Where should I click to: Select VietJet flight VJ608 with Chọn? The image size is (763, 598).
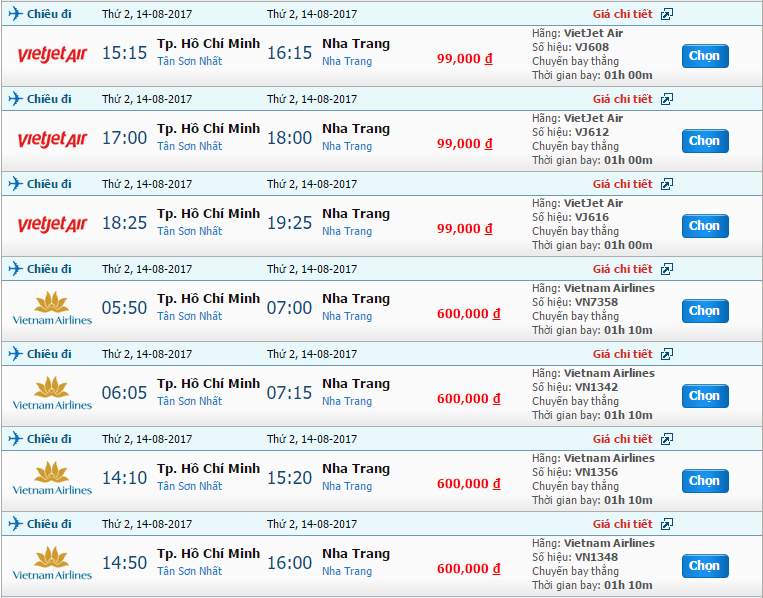(705, 56)
